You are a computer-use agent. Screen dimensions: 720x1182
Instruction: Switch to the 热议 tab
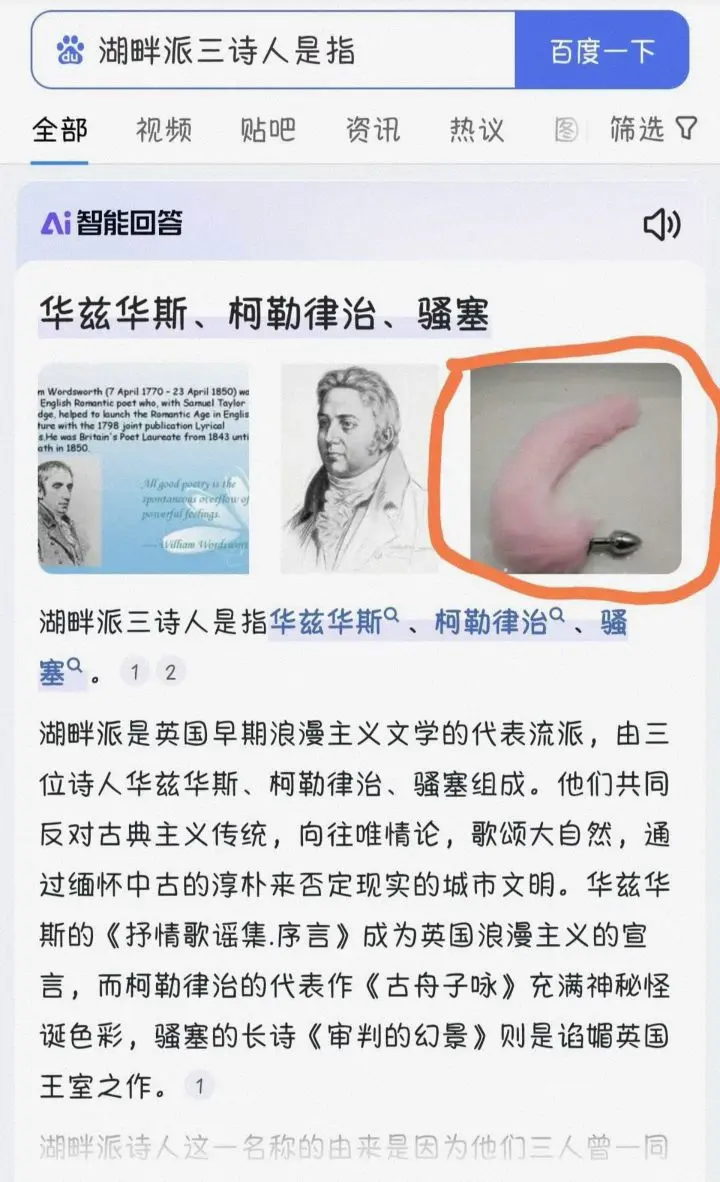476,129
